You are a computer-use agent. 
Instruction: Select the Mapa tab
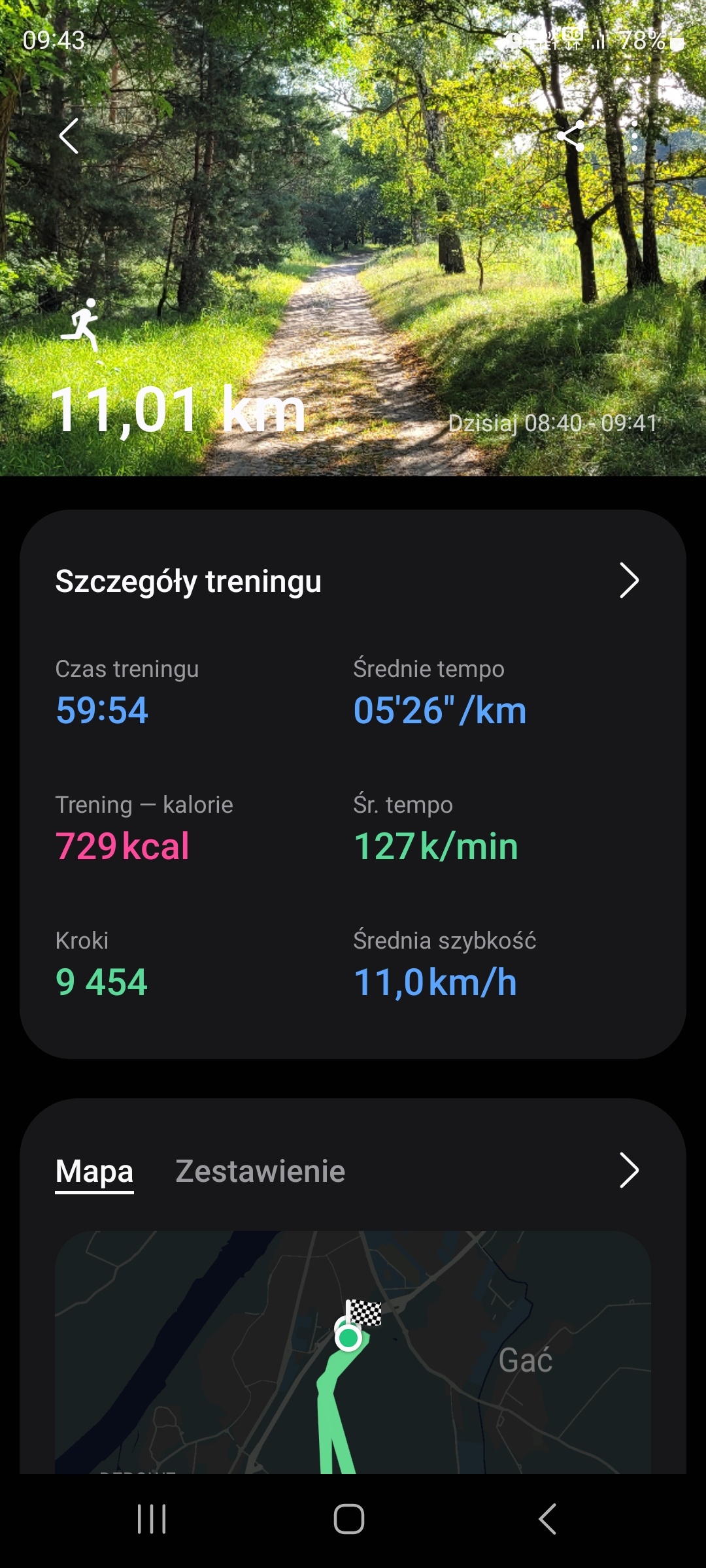click(94, 1171)
